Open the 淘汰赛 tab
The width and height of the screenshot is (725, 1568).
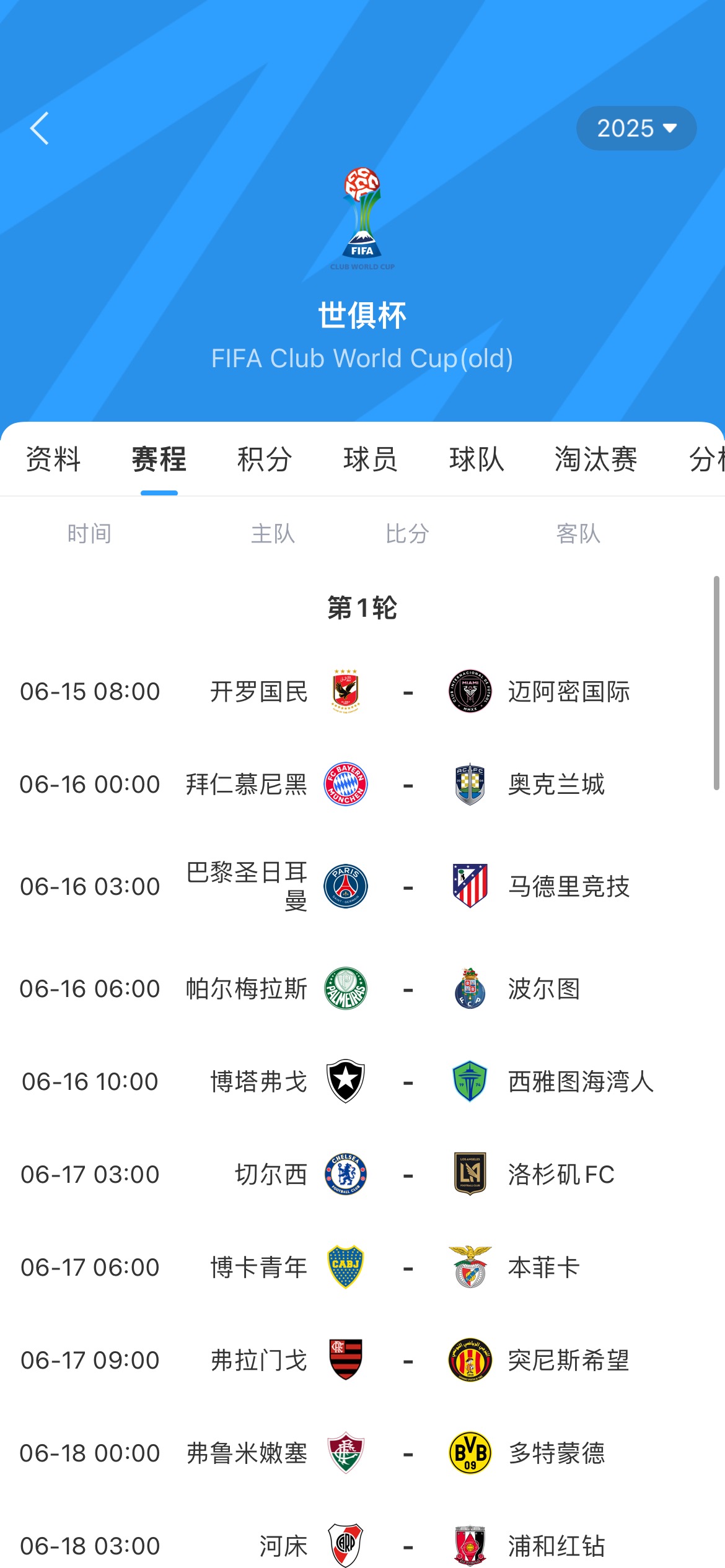click(595, 460)
